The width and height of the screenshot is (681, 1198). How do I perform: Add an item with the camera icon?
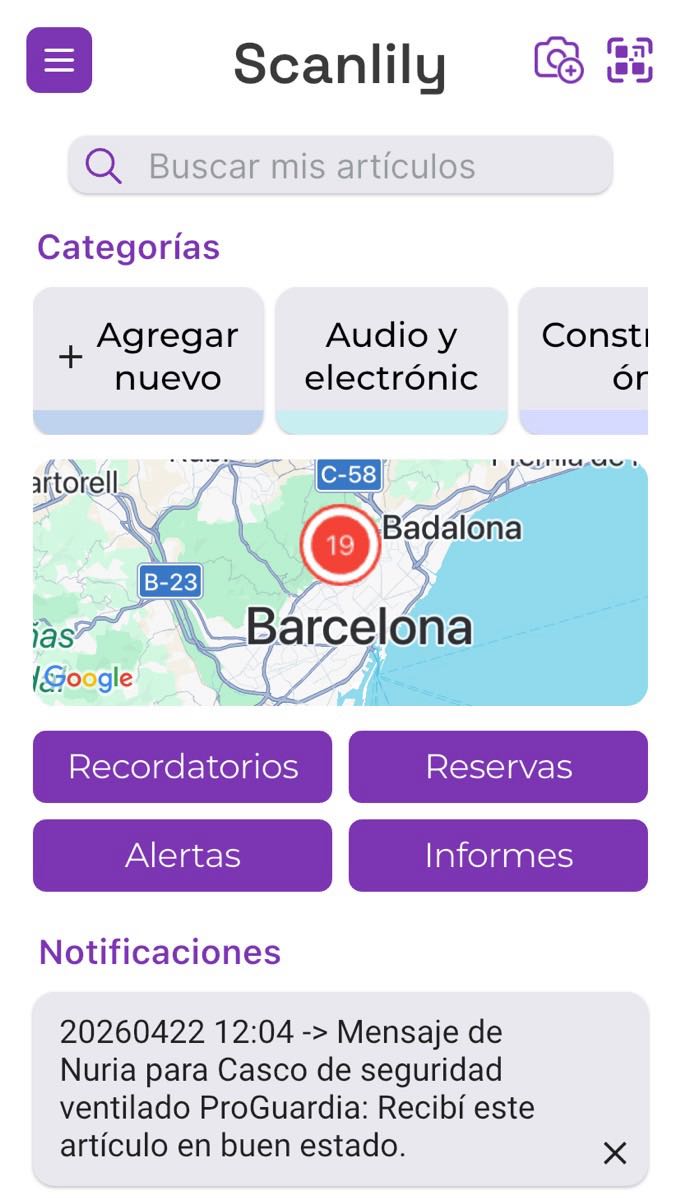[558, 60]
